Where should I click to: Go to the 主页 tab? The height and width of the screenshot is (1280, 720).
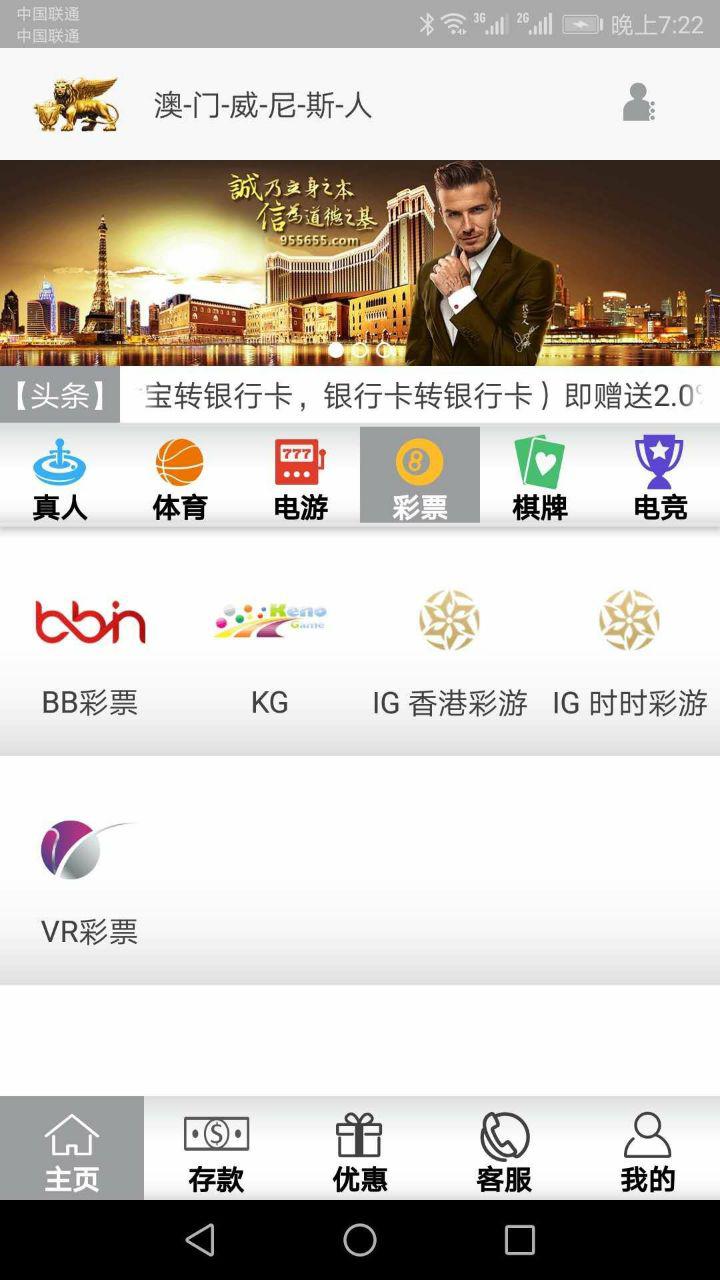point(72,1150)
